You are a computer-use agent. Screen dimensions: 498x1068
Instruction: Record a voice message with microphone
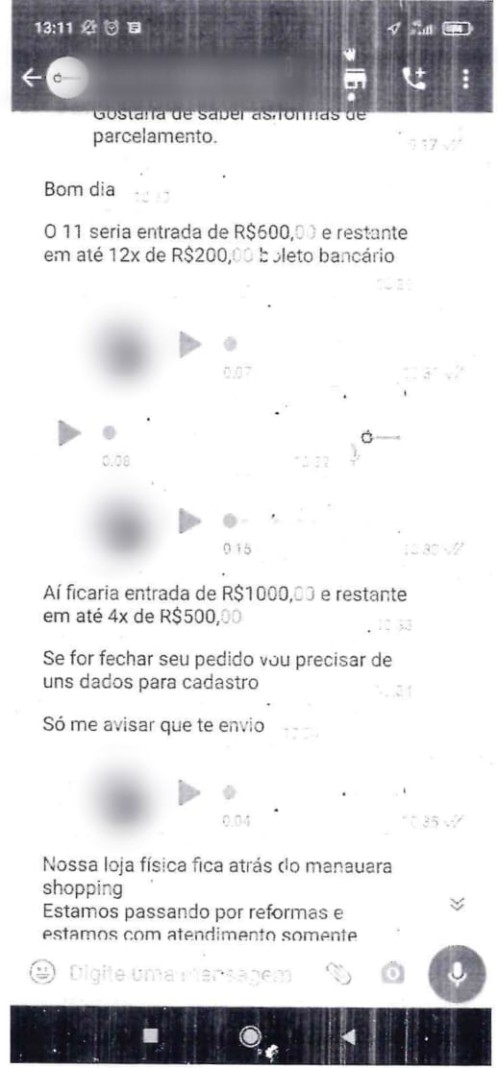pyautogui.click(x=456, y=974)
